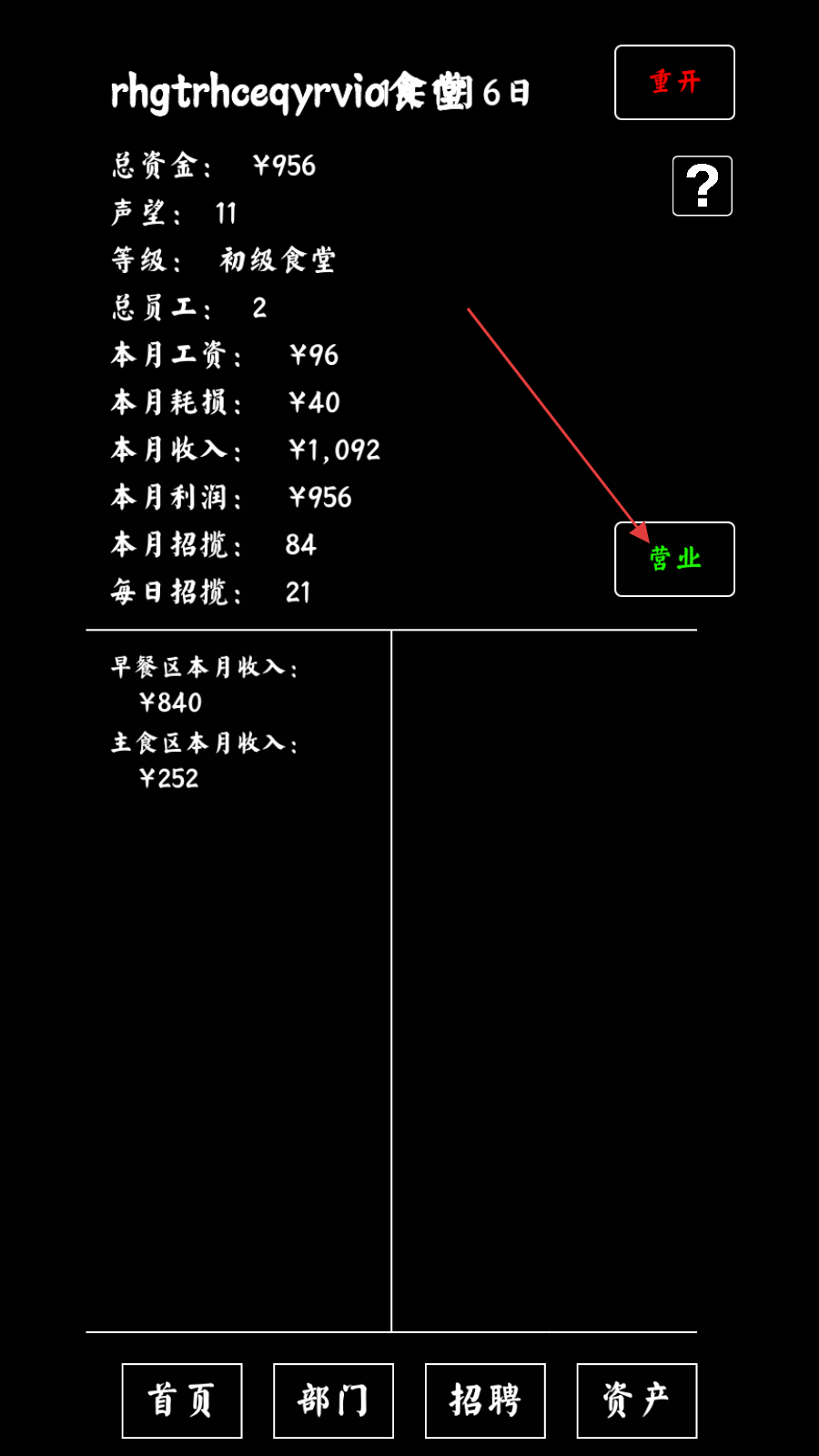The width and height of the screenshot is (819, 1456).
Task: Start business with the green 营业 button
Action: (x=674, y=559)
